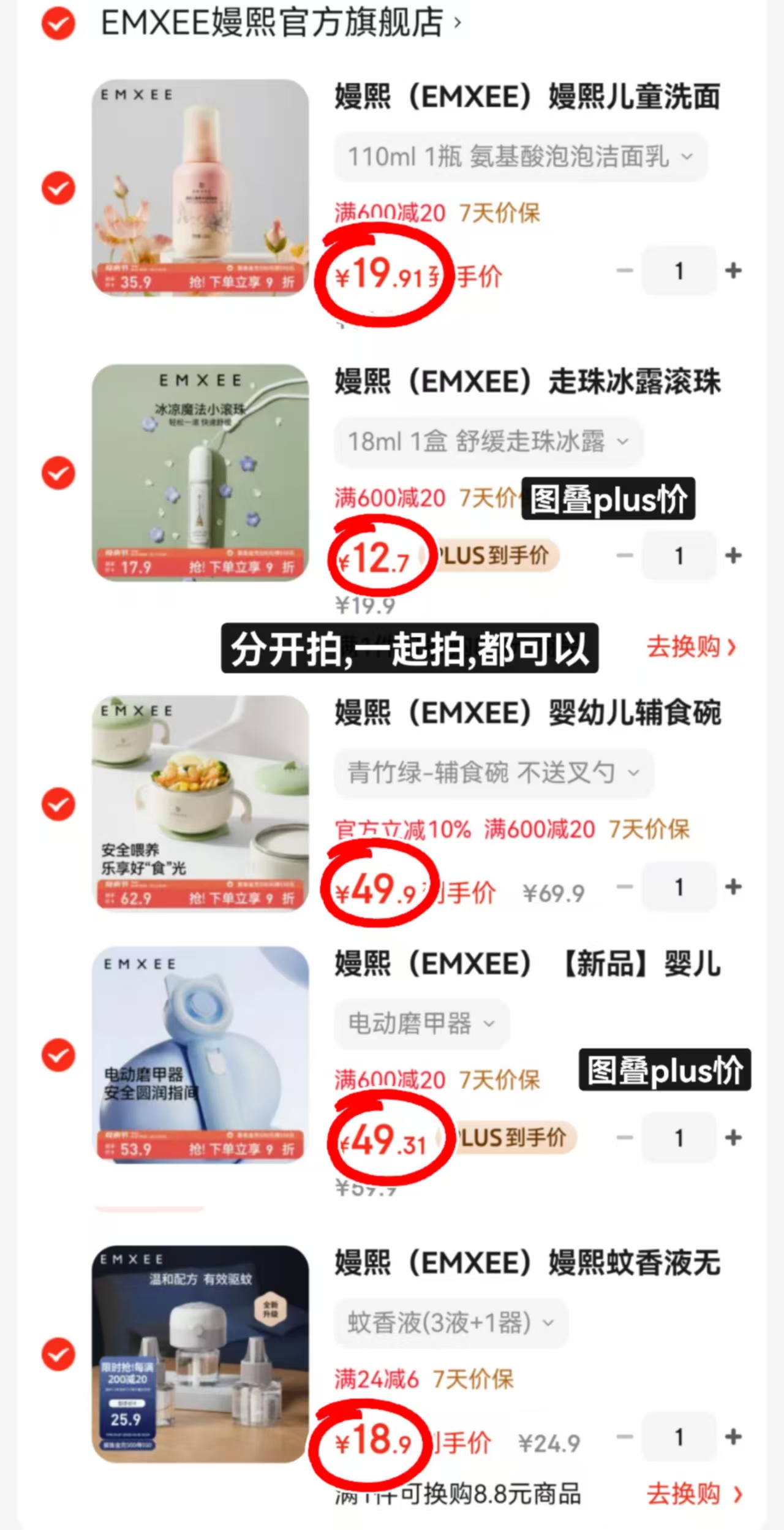Increase the quantity of 嫚熙儿童洗面
This screenshot has width=784, height=1530.
733,270
